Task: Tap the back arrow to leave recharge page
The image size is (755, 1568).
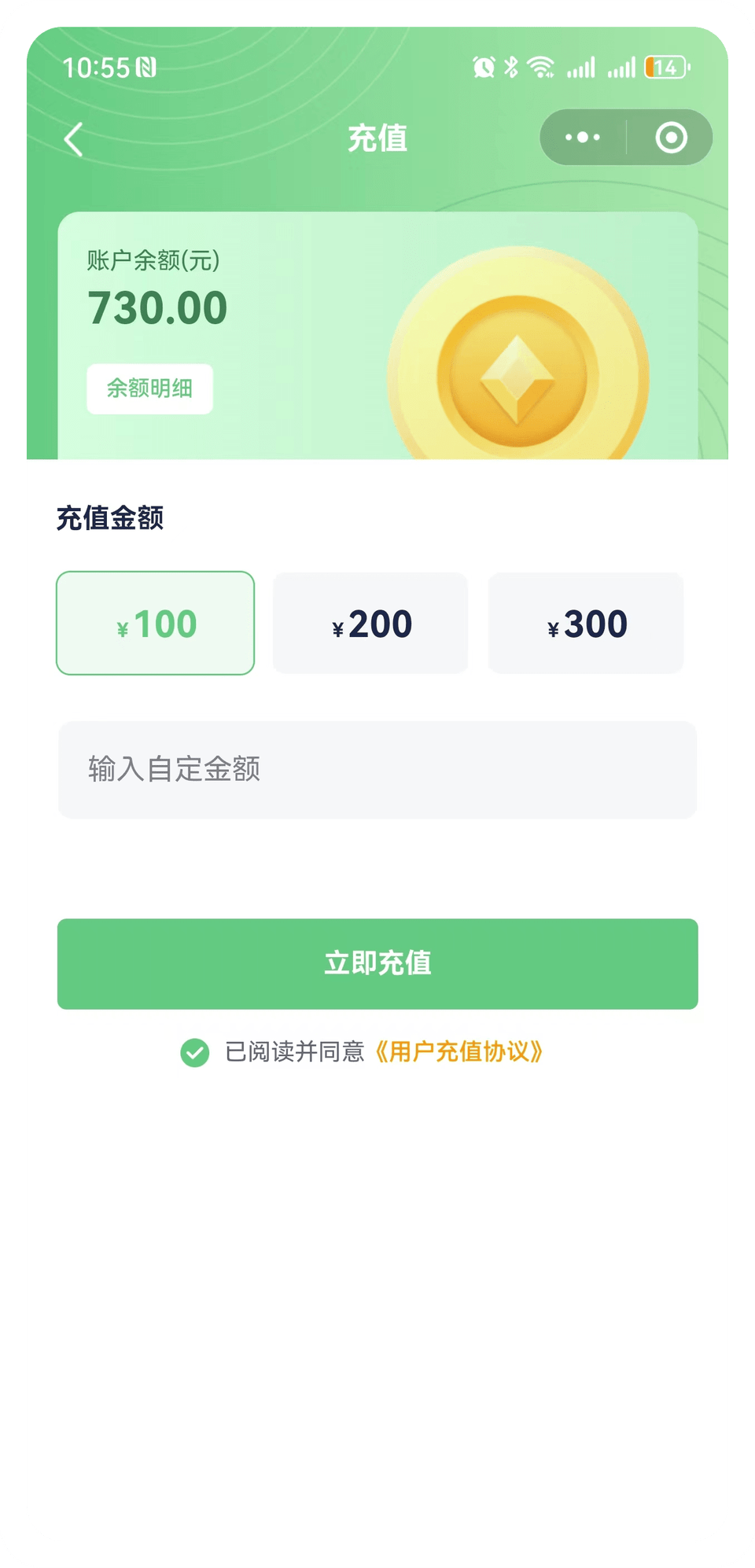Action: [73, 138]
